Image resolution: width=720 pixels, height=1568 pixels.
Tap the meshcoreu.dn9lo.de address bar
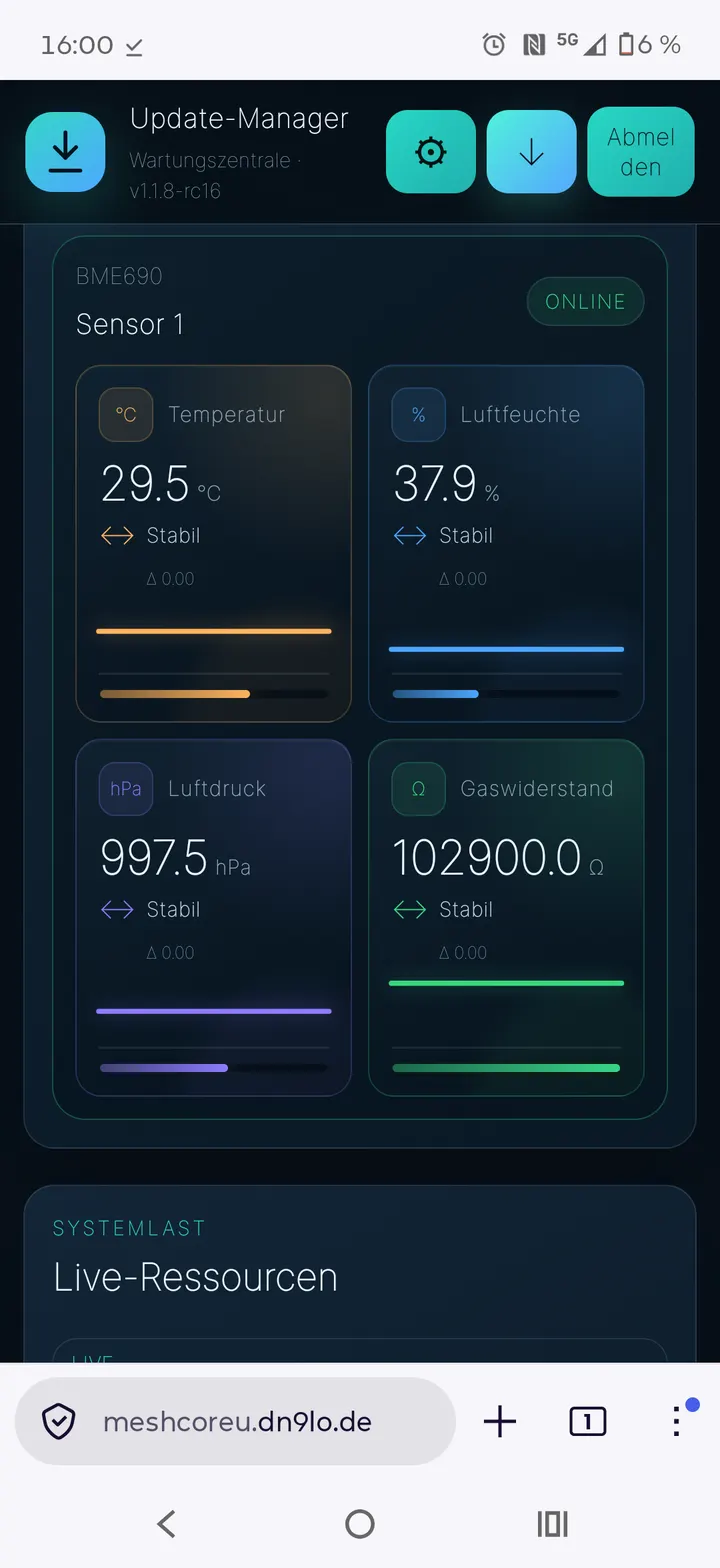coord(235,1421)
